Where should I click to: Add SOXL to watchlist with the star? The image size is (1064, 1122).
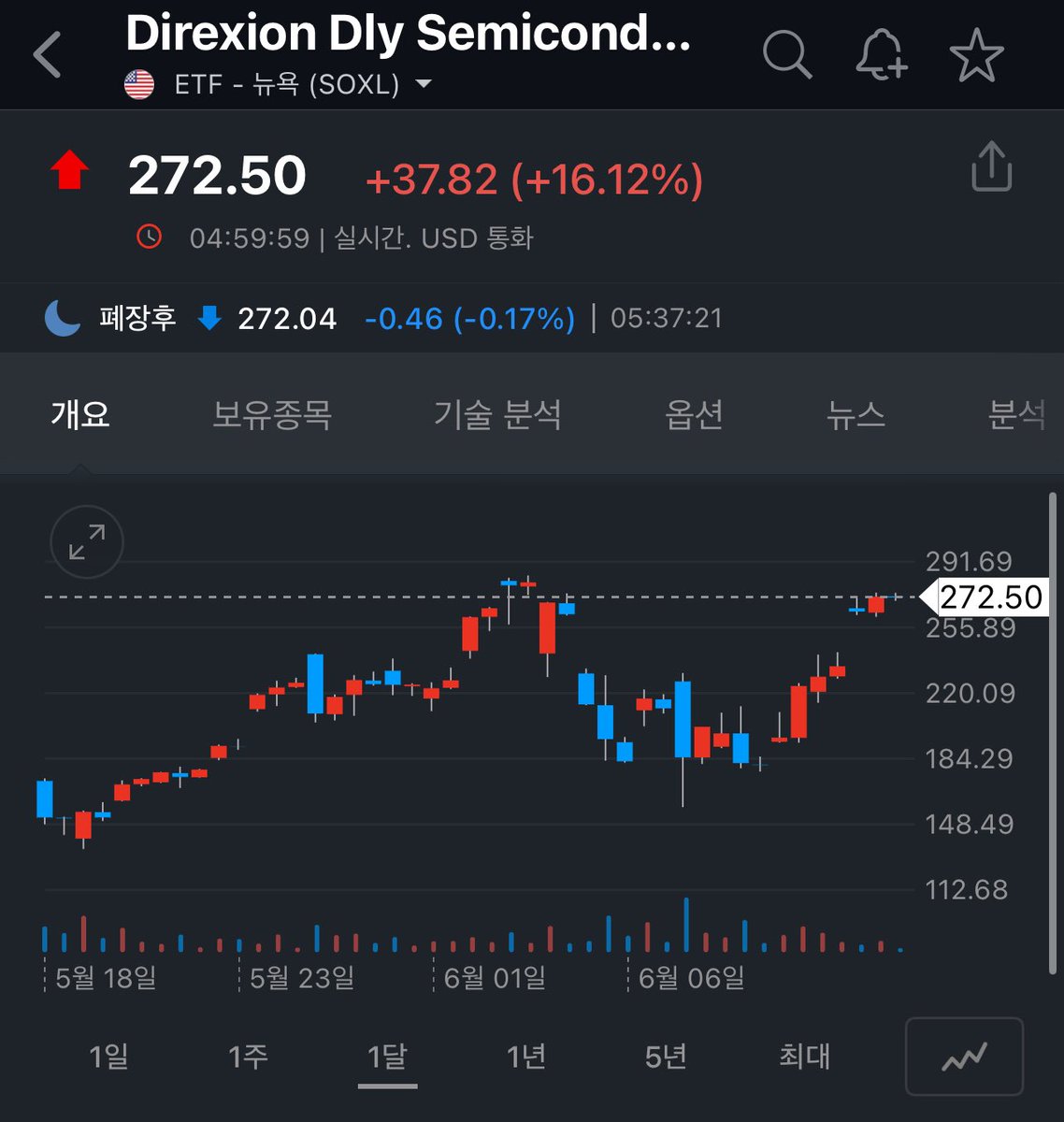(x=976, y=54)
